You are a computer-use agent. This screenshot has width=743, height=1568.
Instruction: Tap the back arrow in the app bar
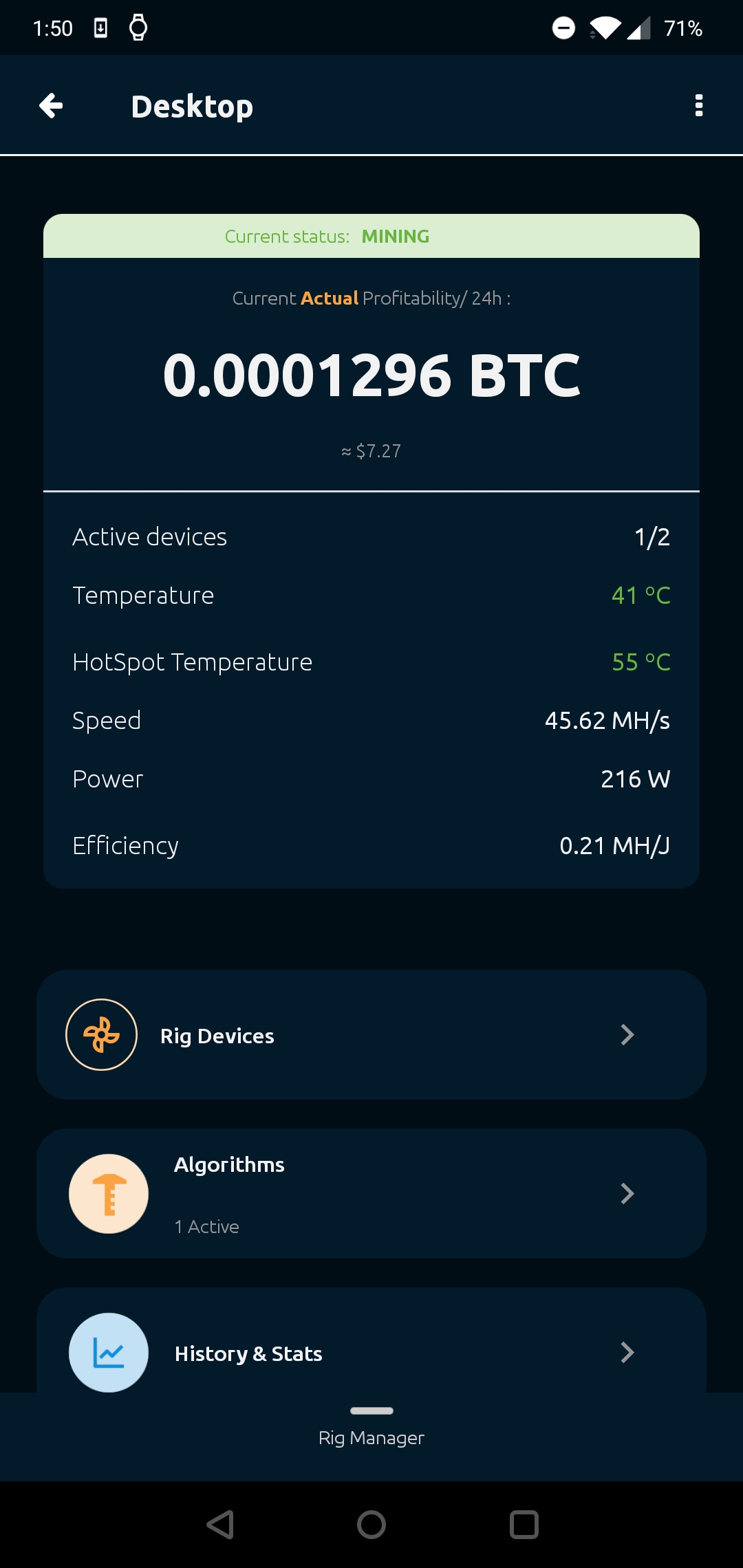click(50, 105)
